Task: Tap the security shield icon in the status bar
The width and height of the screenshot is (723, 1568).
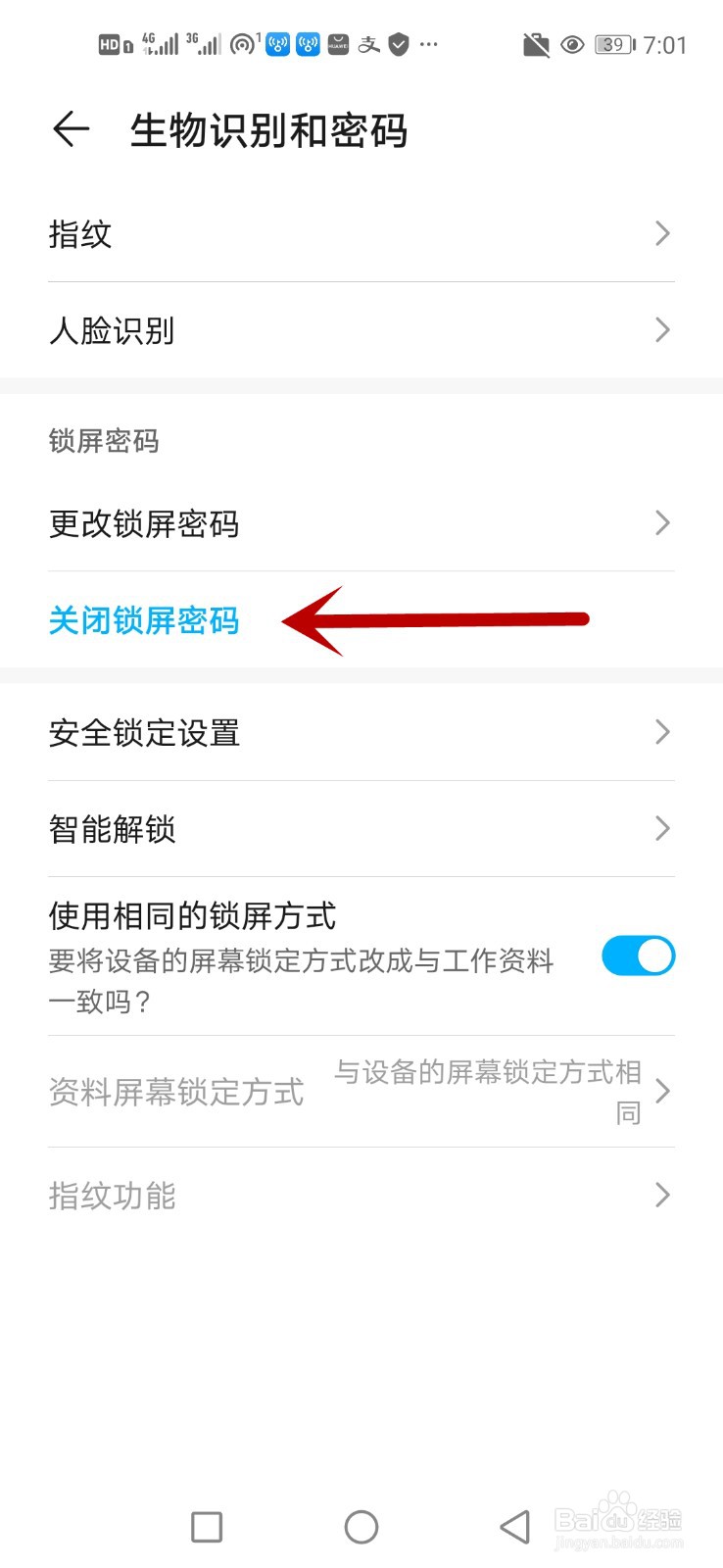Action: click(398, 43)
